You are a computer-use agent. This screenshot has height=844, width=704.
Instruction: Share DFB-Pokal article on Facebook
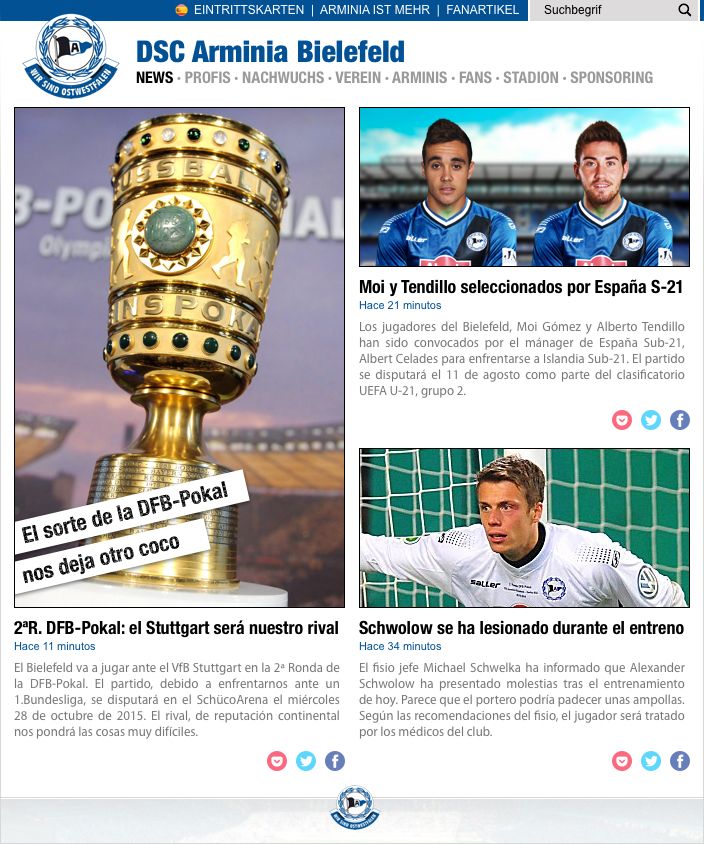coord(335,761)
